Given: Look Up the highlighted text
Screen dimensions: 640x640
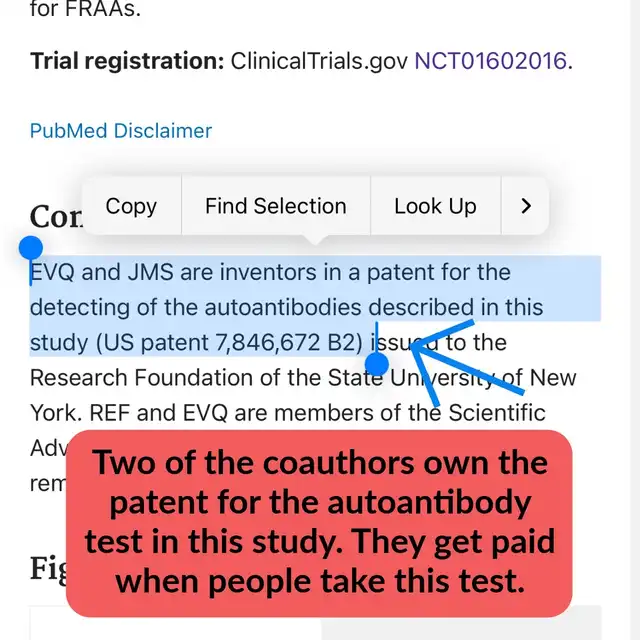Looking at the screenshot, I should pos(434,206).
